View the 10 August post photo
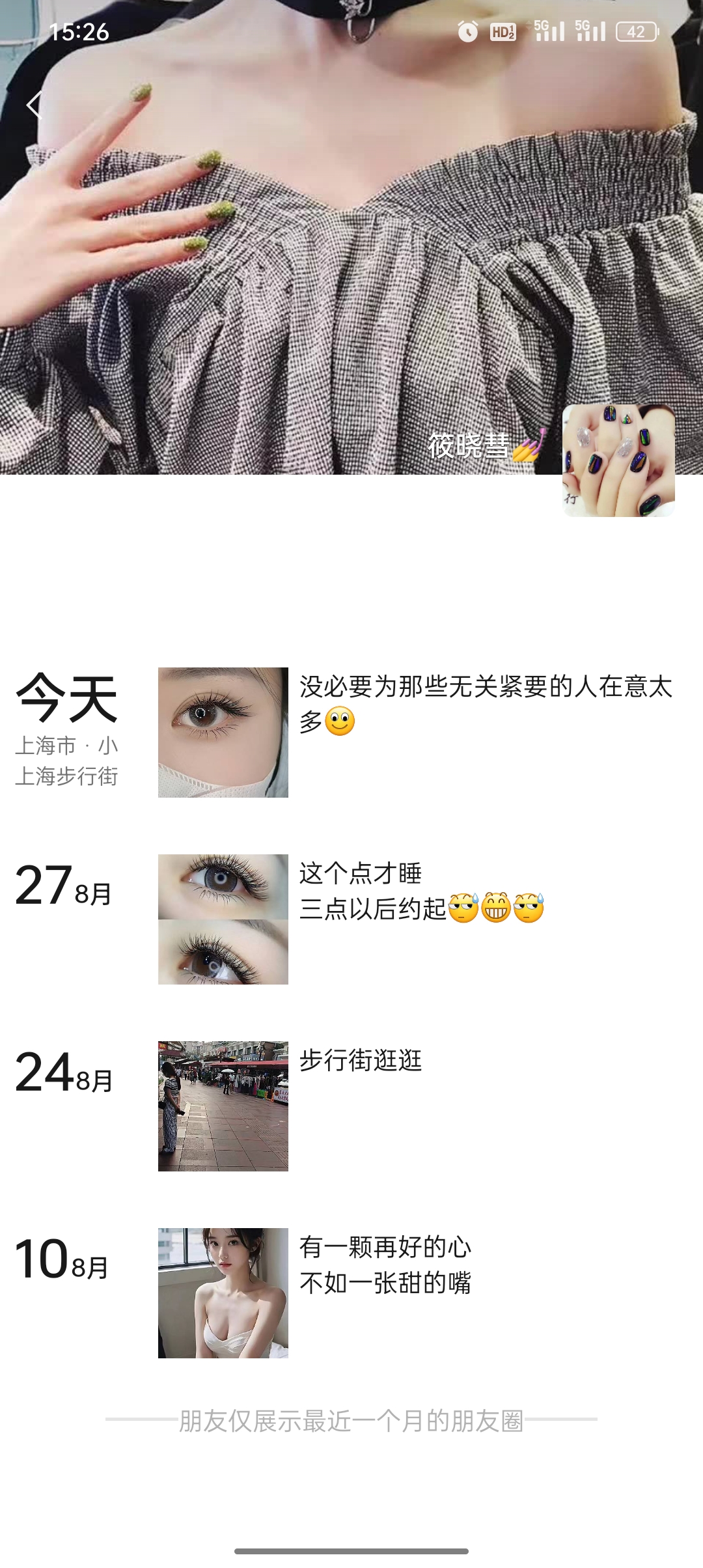 pos(223,1293)
